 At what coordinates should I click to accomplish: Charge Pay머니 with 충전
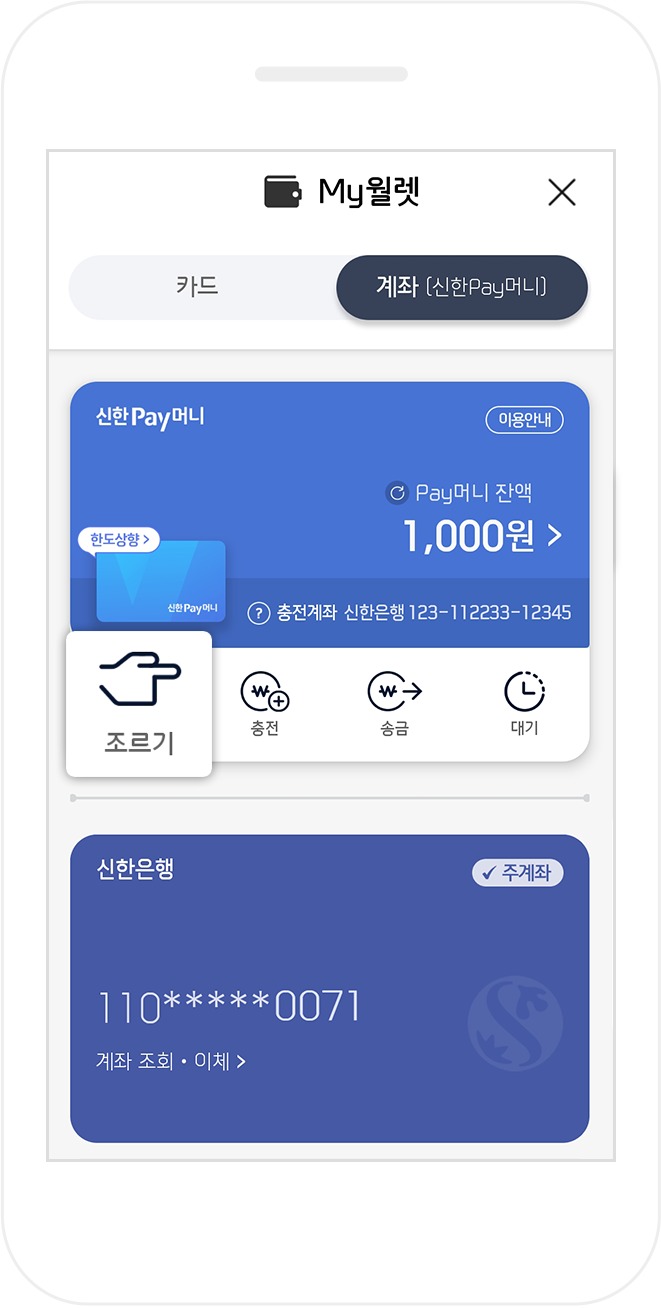[265, 704]
